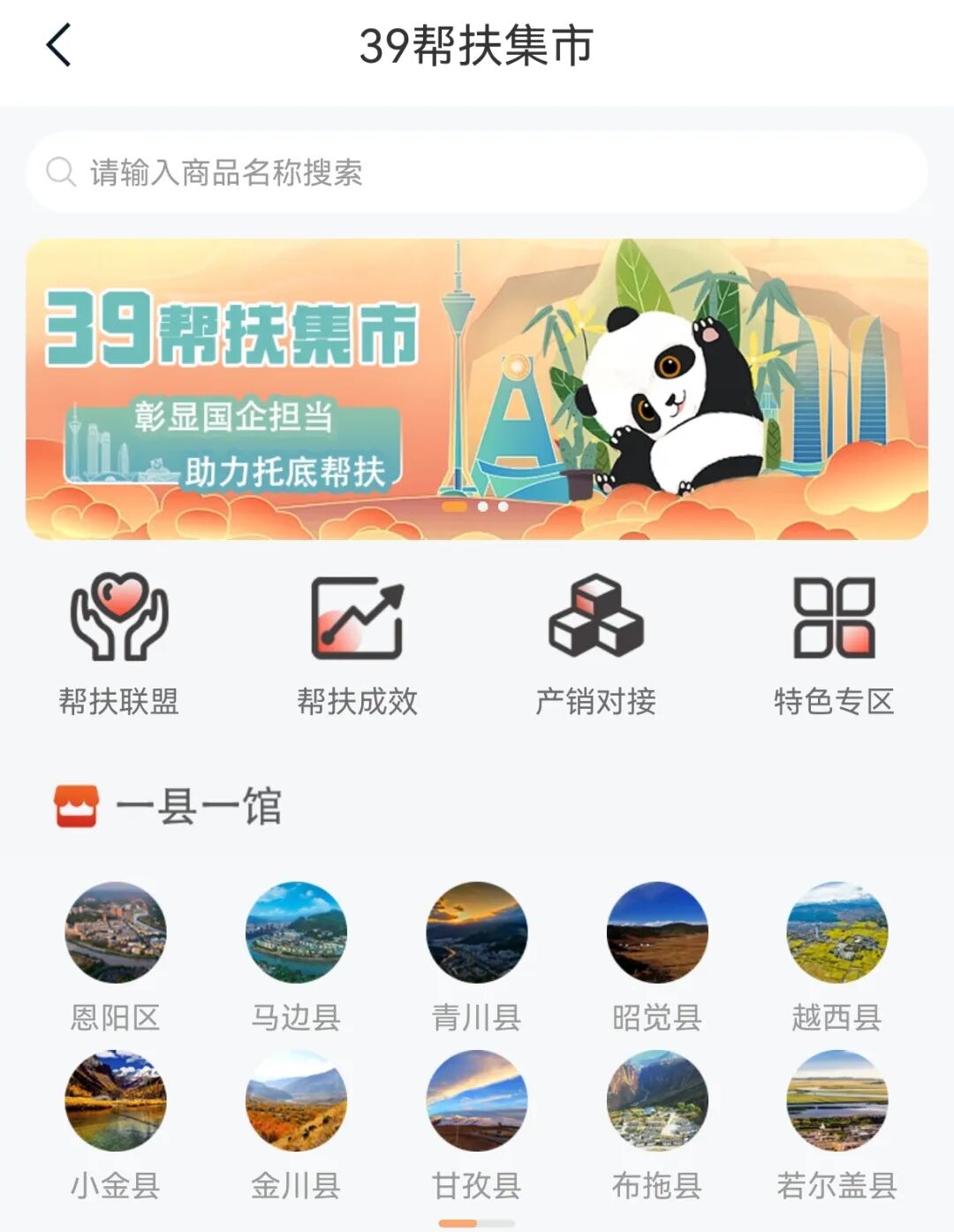Open the 39帮扶集市 promotional banner
954x1232 pixels.
(x=477, y=389)
